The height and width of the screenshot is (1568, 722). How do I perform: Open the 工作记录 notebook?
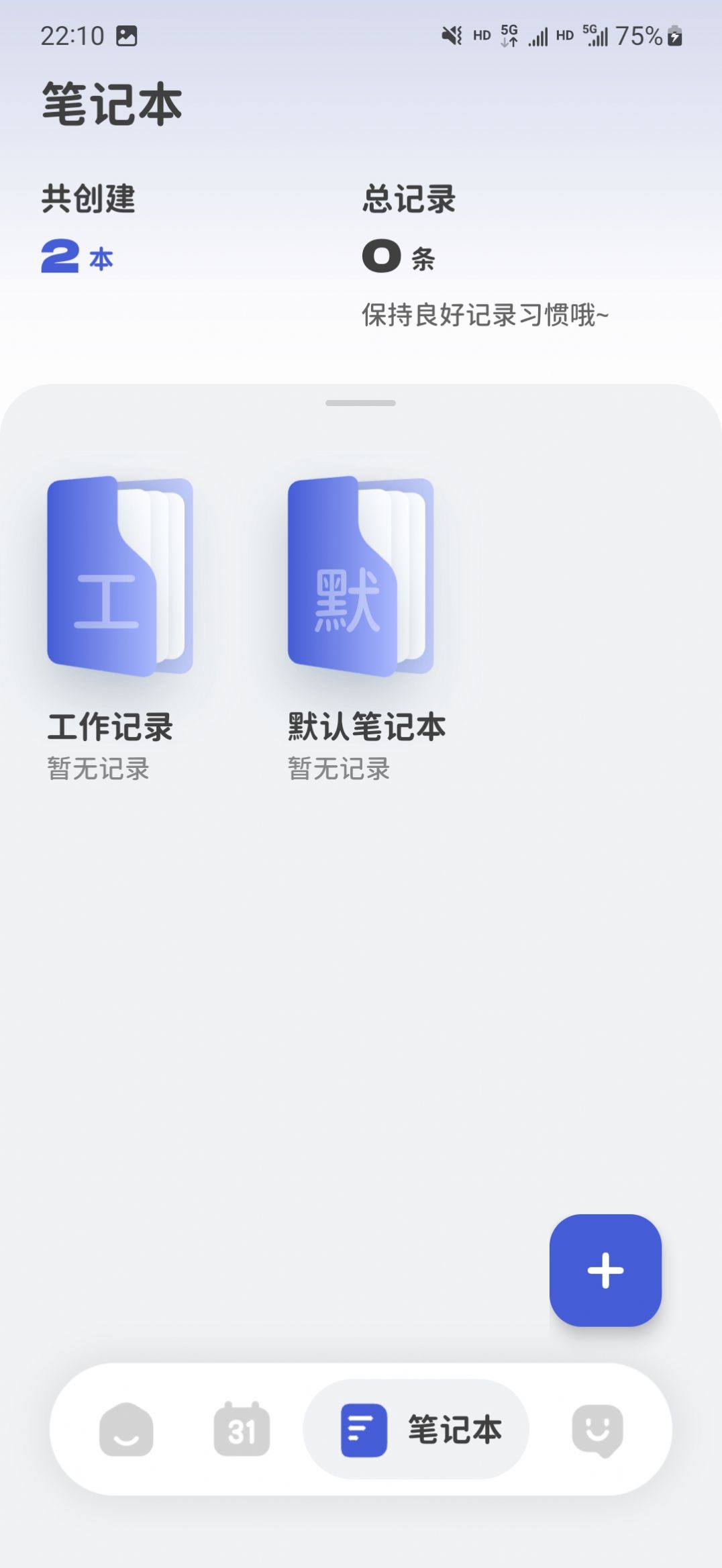pyautogui.click(x=119, y=577)
